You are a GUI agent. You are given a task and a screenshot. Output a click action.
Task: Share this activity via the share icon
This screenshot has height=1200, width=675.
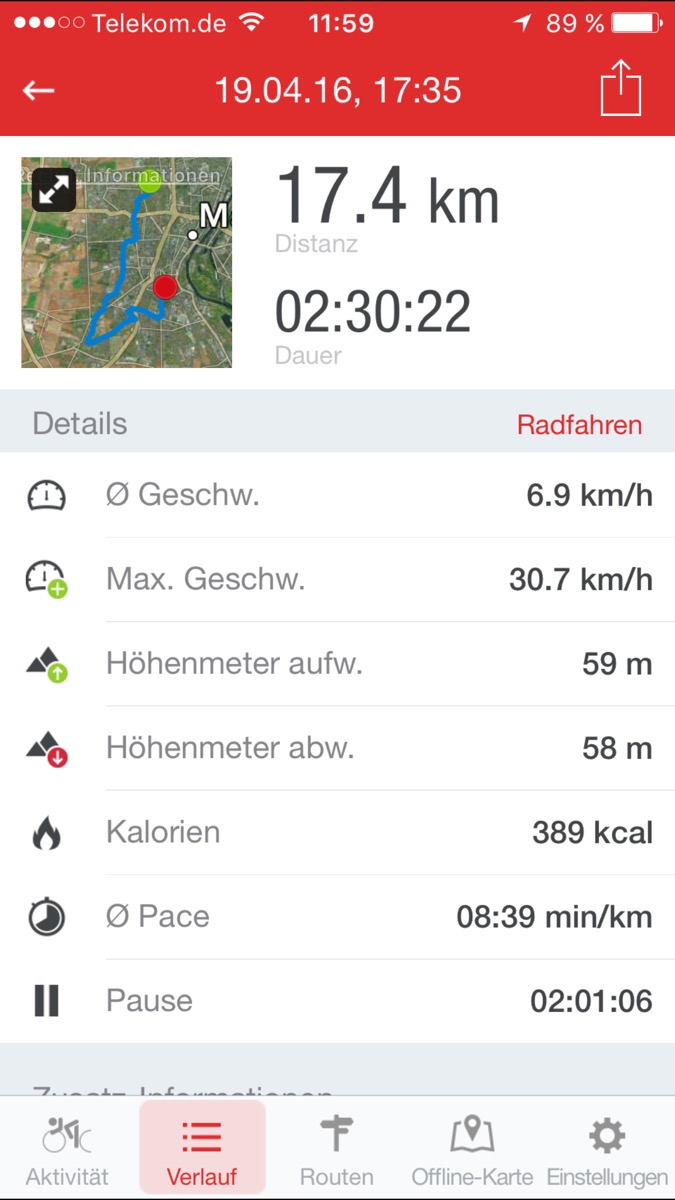tap(620, 88)
